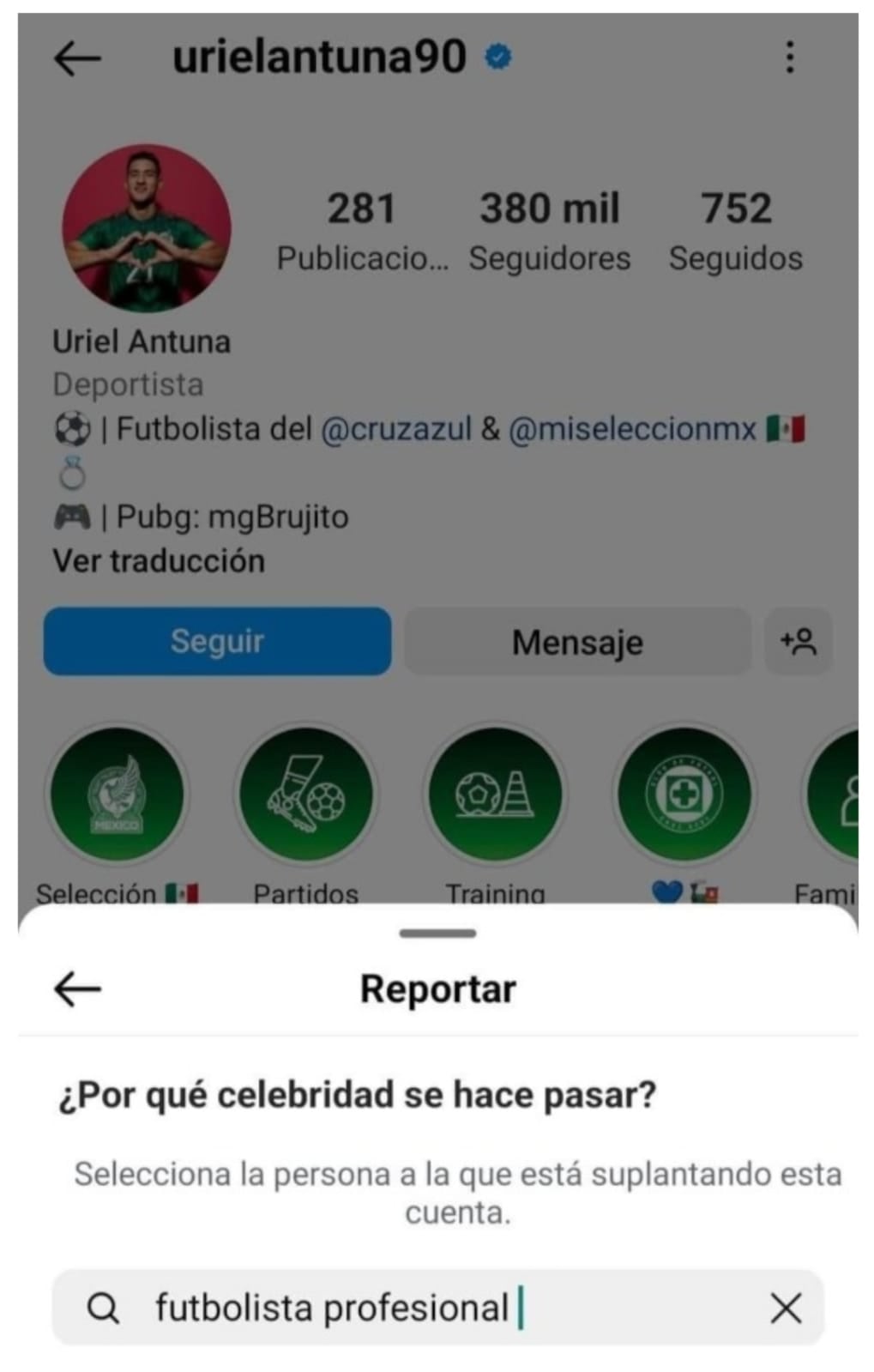Open the Cruz Azul logo highlight
The width and height of the screenshot is (874, 1372).
[x=684, y=795]
